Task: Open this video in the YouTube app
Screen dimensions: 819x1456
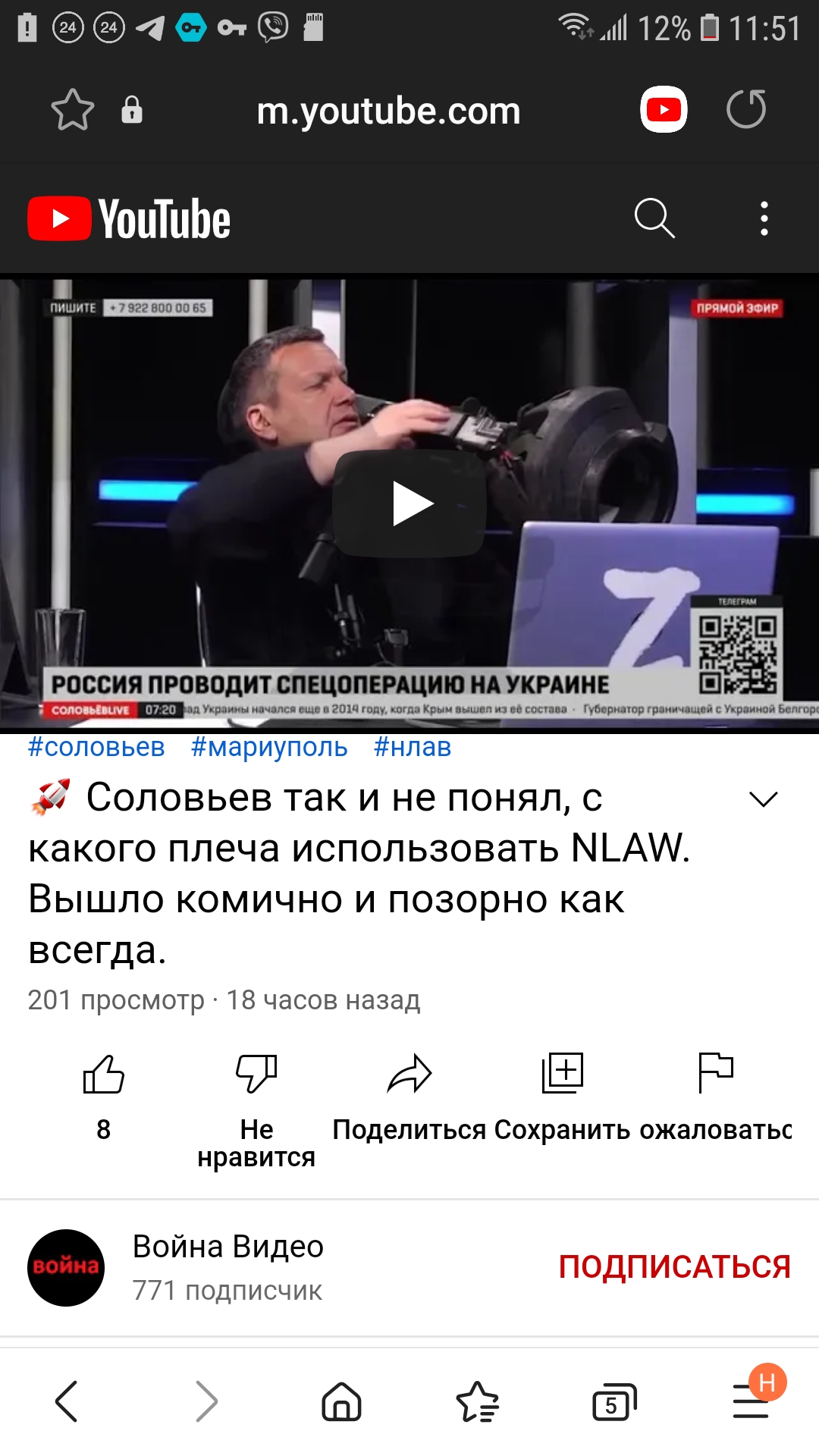Action: coord(664,109)
